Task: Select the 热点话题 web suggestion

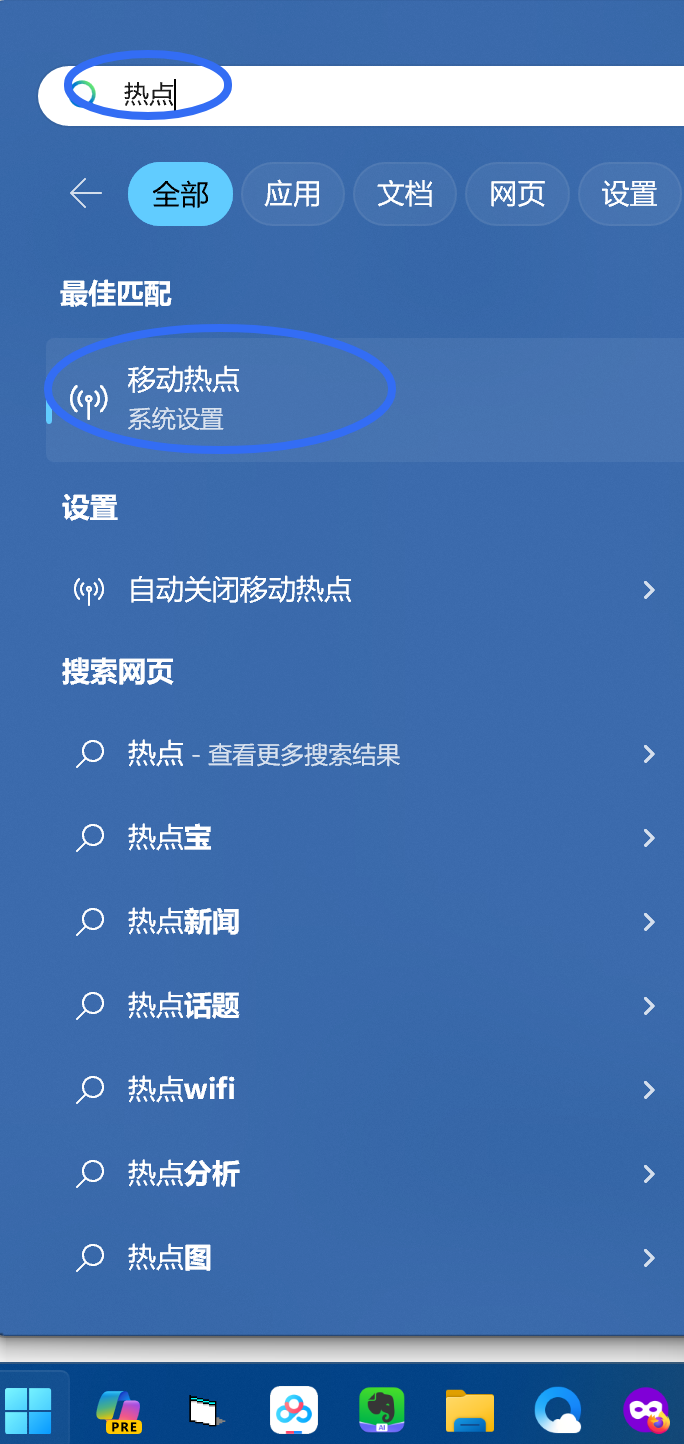Action: pos(184,1006)
